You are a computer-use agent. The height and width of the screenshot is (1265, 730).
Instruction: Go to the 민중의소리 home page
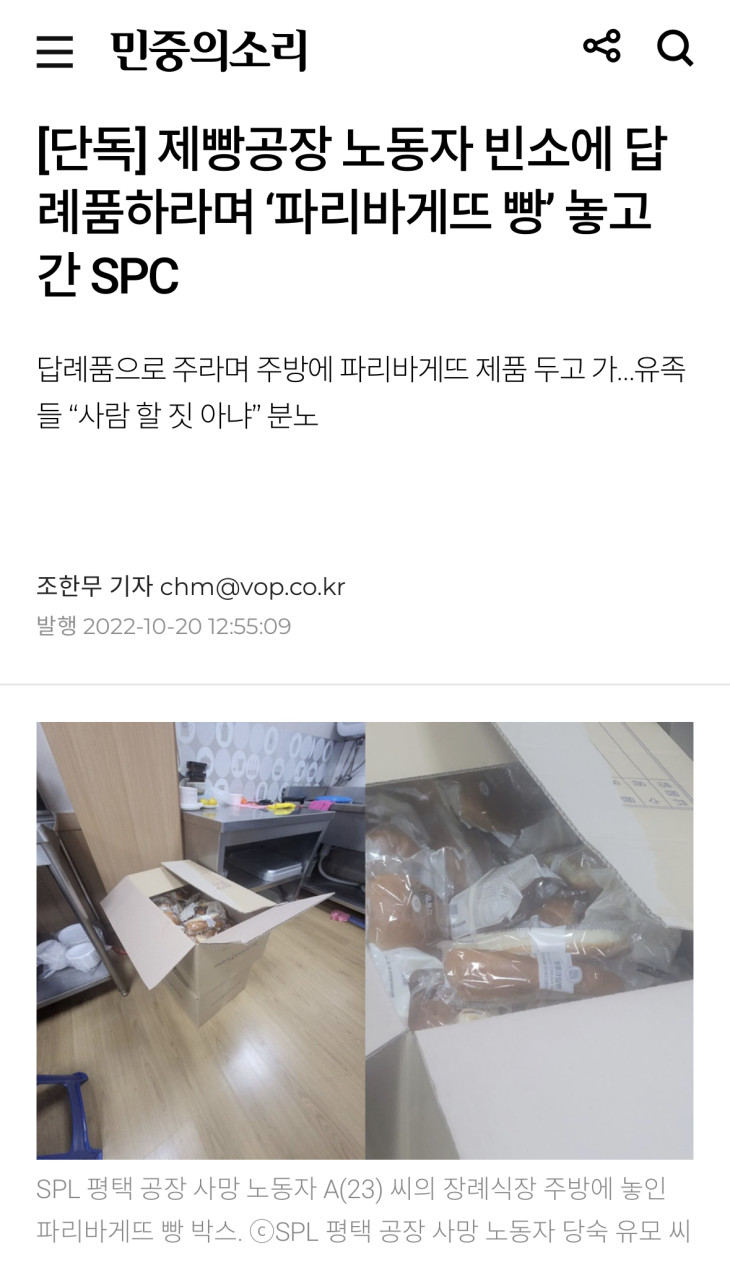209,50
